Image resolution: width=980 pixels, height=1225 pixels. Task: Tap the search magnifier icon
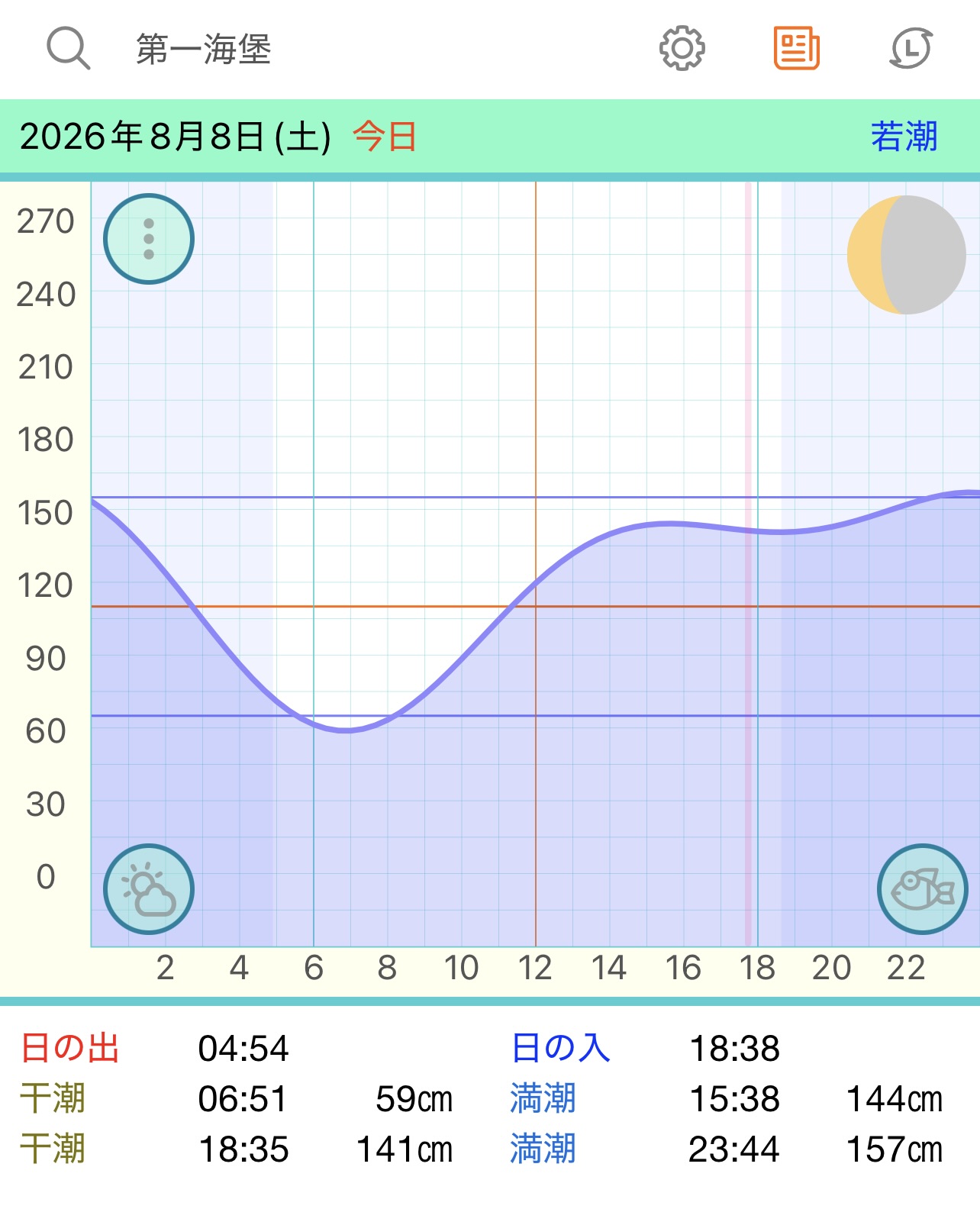[x=69, y=49]
